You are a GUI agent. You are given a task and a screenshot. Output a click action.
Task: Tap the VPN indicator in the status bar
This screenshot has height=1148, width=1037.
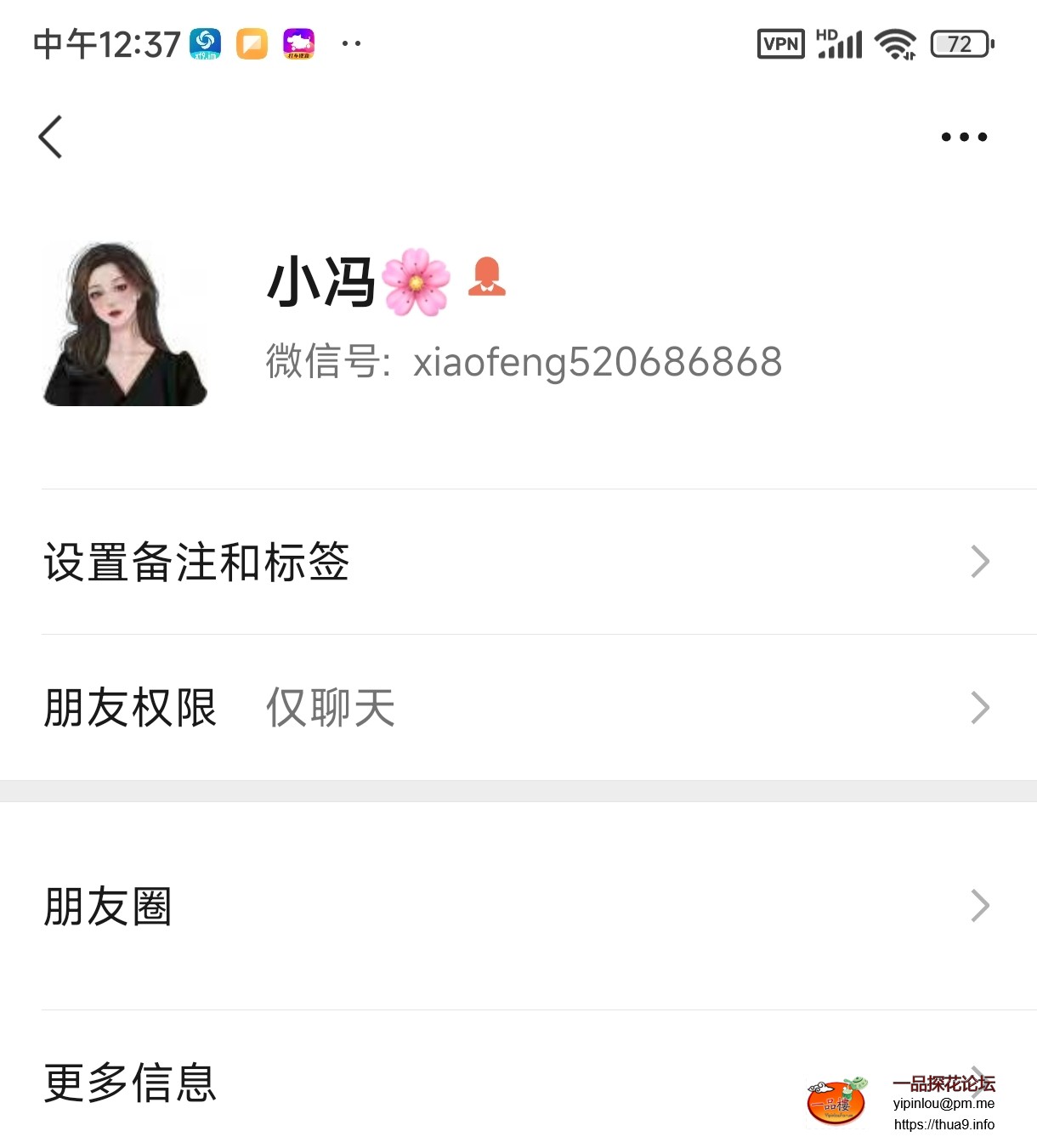click(x=779, y=43)
